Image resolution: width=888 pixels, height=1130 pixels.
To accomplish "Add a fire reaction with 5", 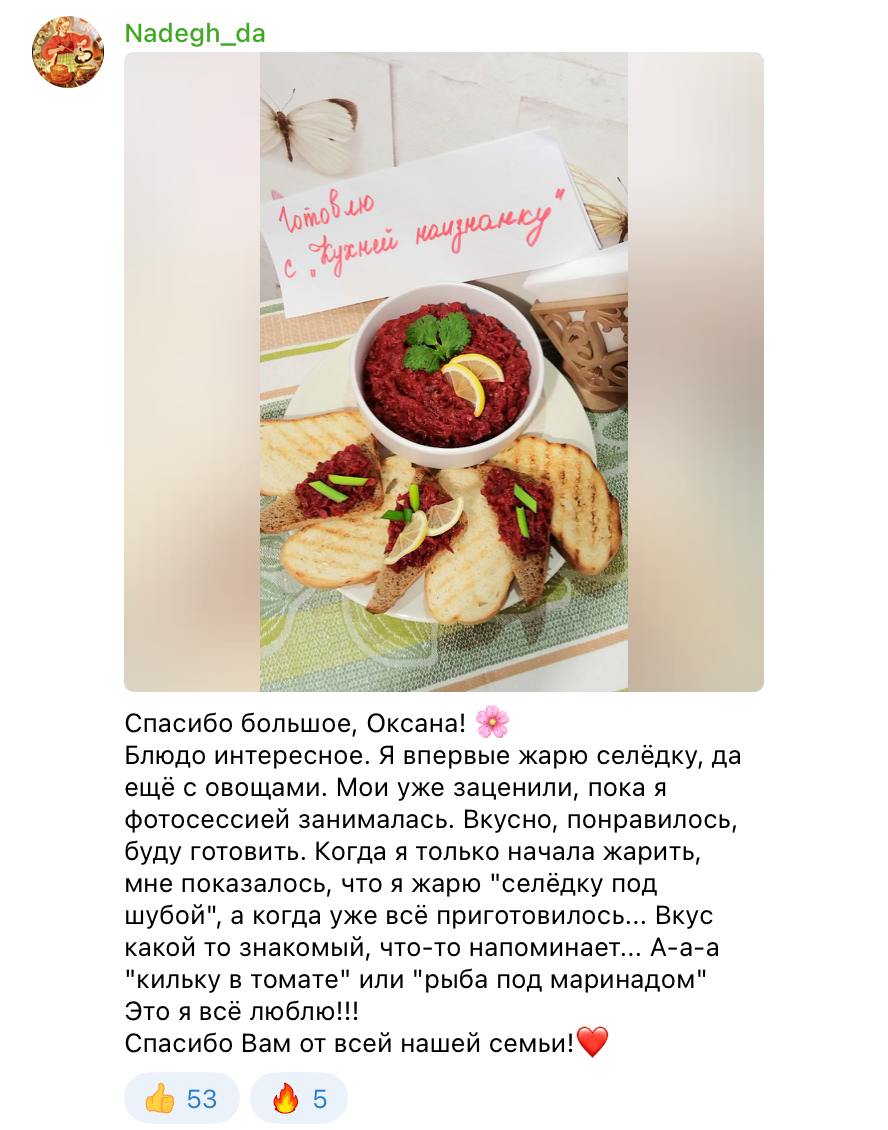I will click(299, 1099).
